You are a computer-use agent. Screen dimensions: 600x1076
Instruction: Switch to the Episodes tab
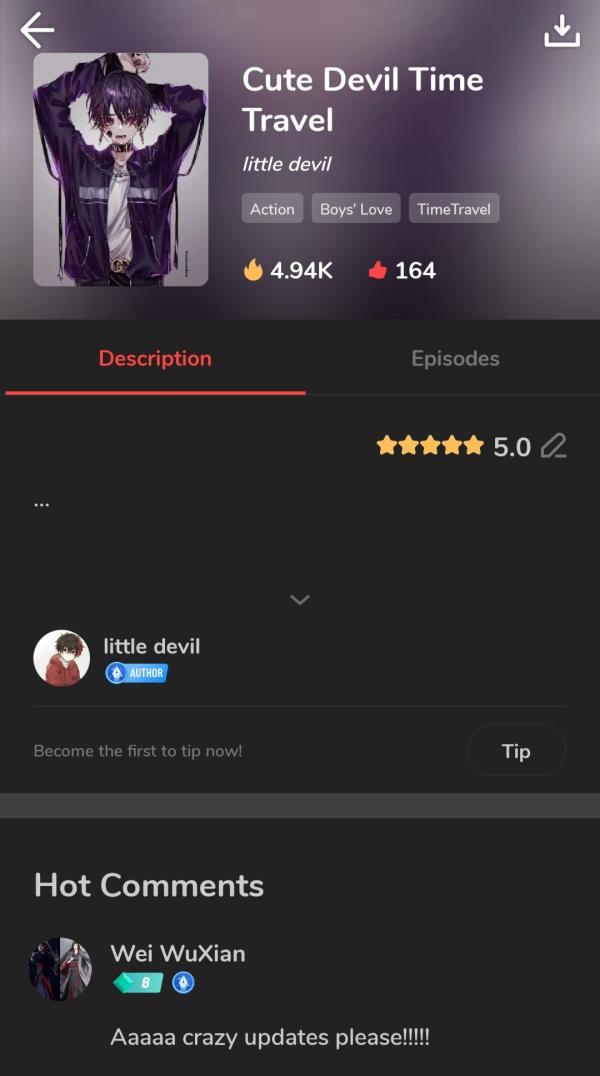[455, 358]
